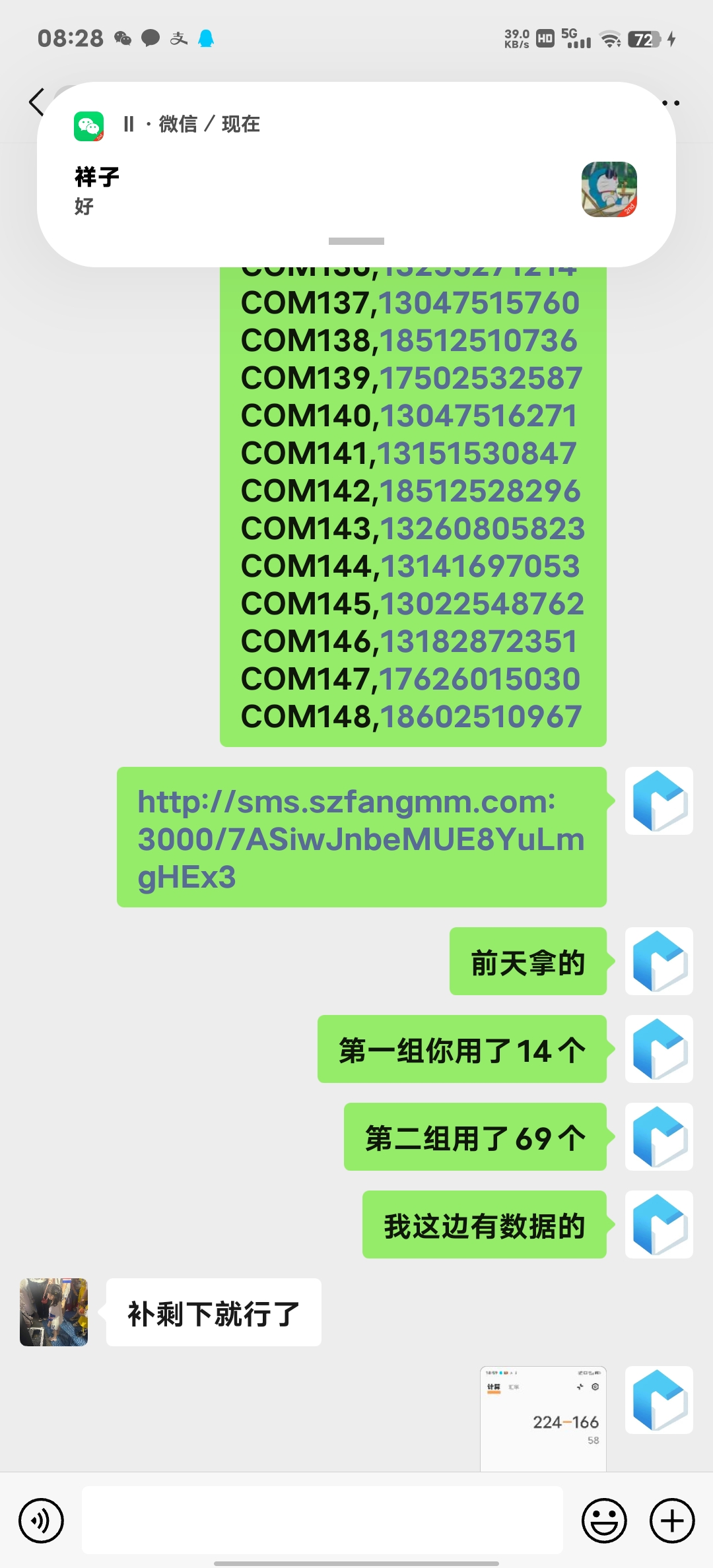Open my avatar next to 前天拿的
Image resolution: width=713 pixels, height=1568 pixels.
click(x=659, y=961)
